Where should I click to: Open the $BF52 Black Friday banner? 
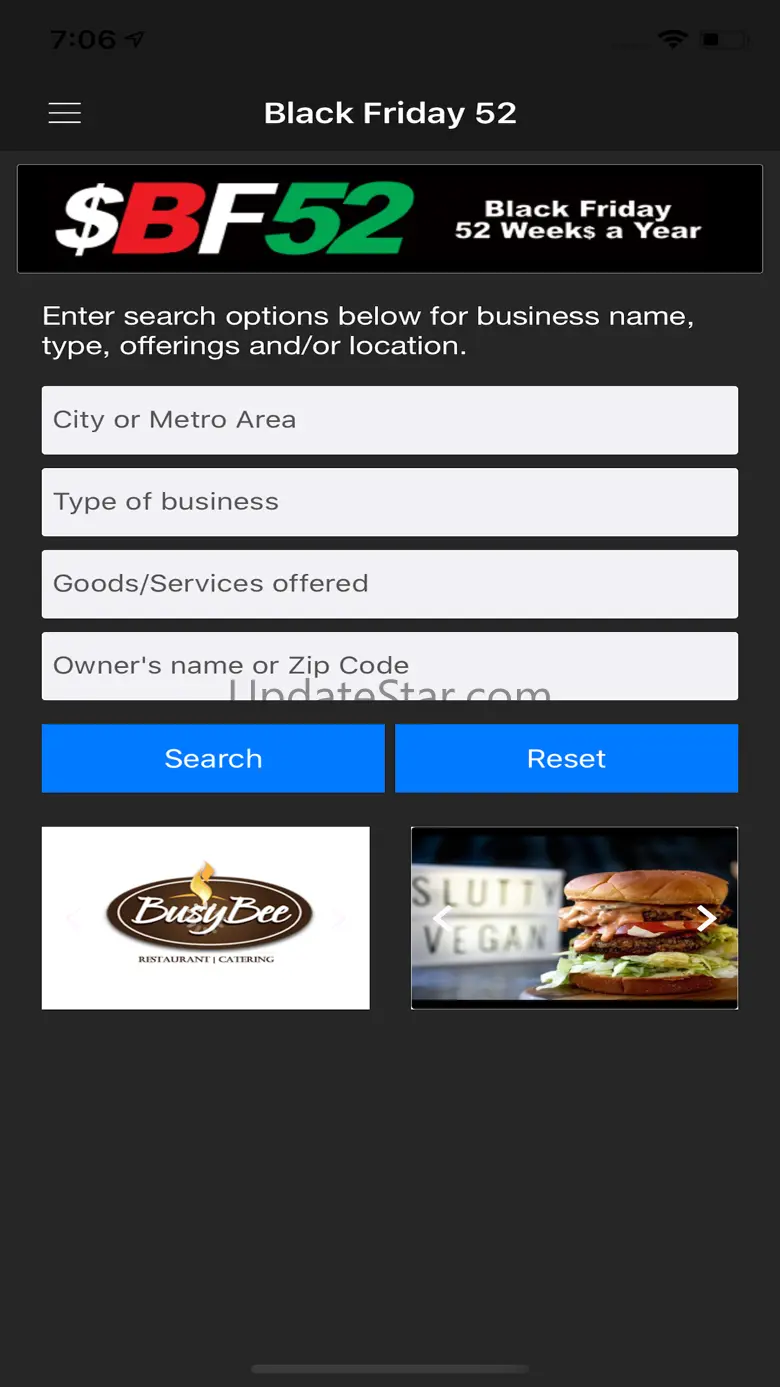click(x=390, y=219)
